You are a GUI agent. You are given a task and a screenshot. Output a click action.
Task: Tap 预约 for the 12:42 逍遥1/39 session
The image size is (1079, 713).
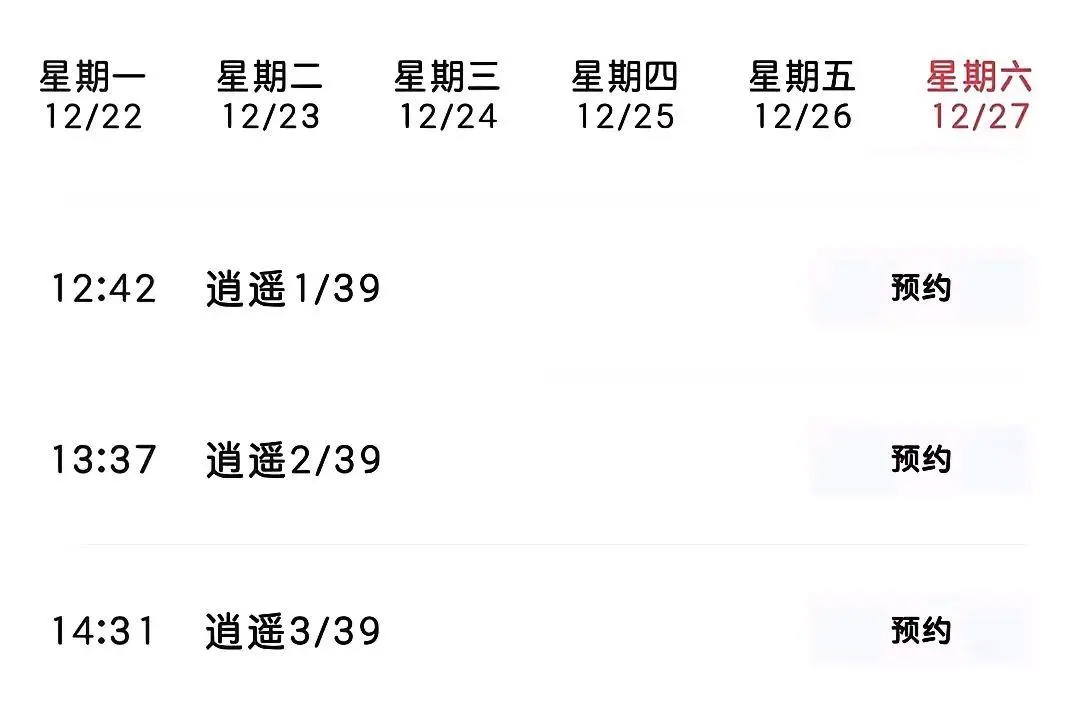point(921,289)
